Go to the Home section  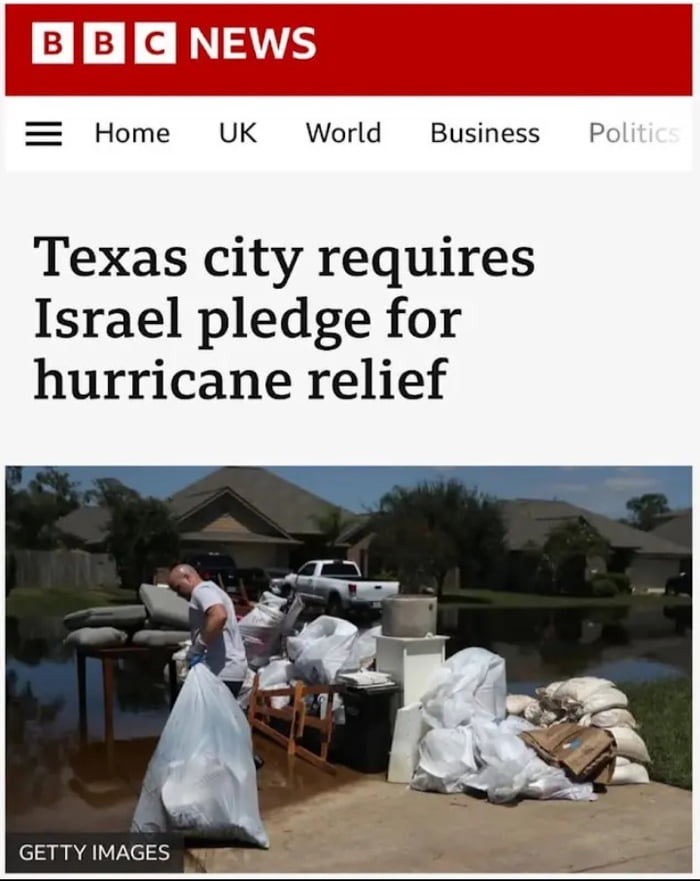pyautogui.click(x=132, y=133)
